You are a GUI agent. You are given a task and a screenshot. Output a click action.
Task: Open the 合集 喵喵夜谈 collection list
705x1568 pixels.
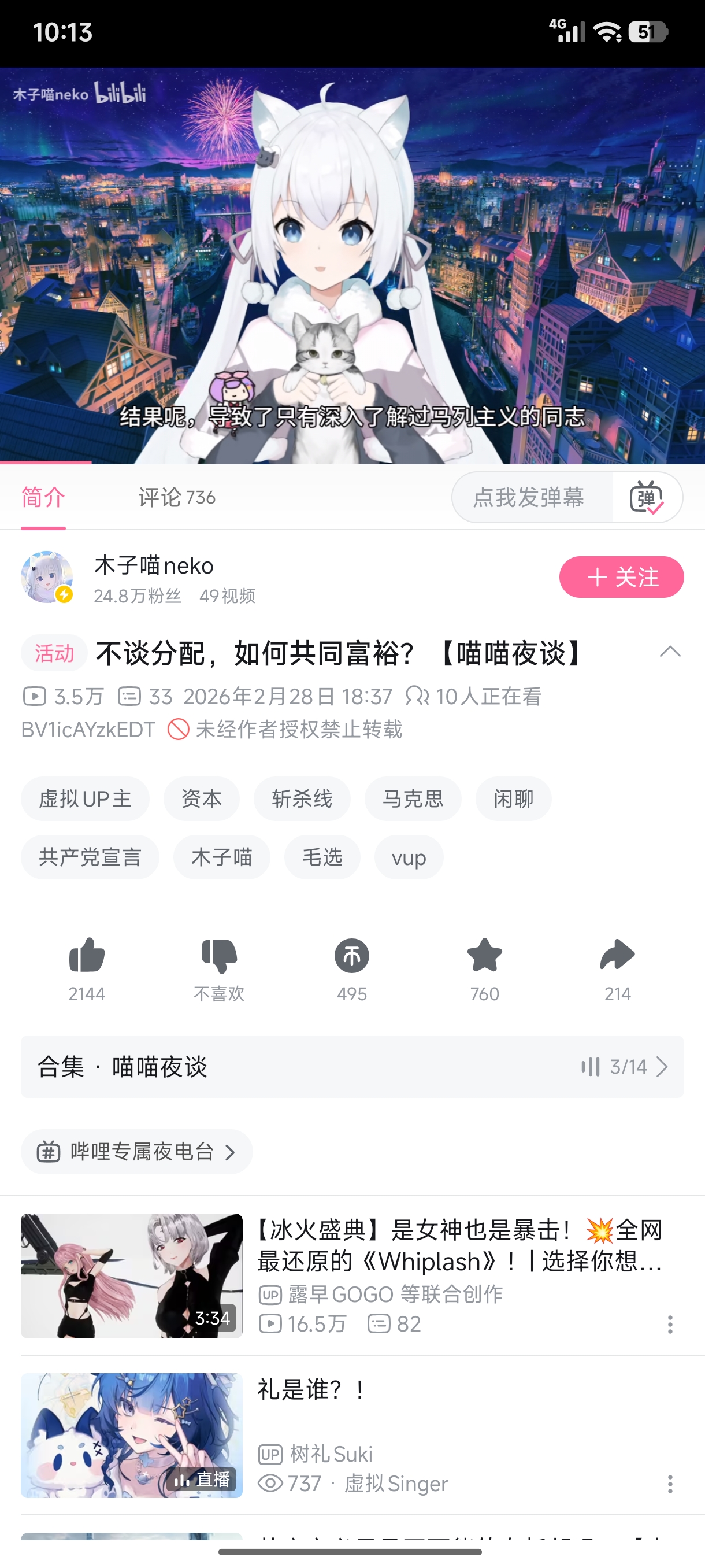[x=352, y=1066]
